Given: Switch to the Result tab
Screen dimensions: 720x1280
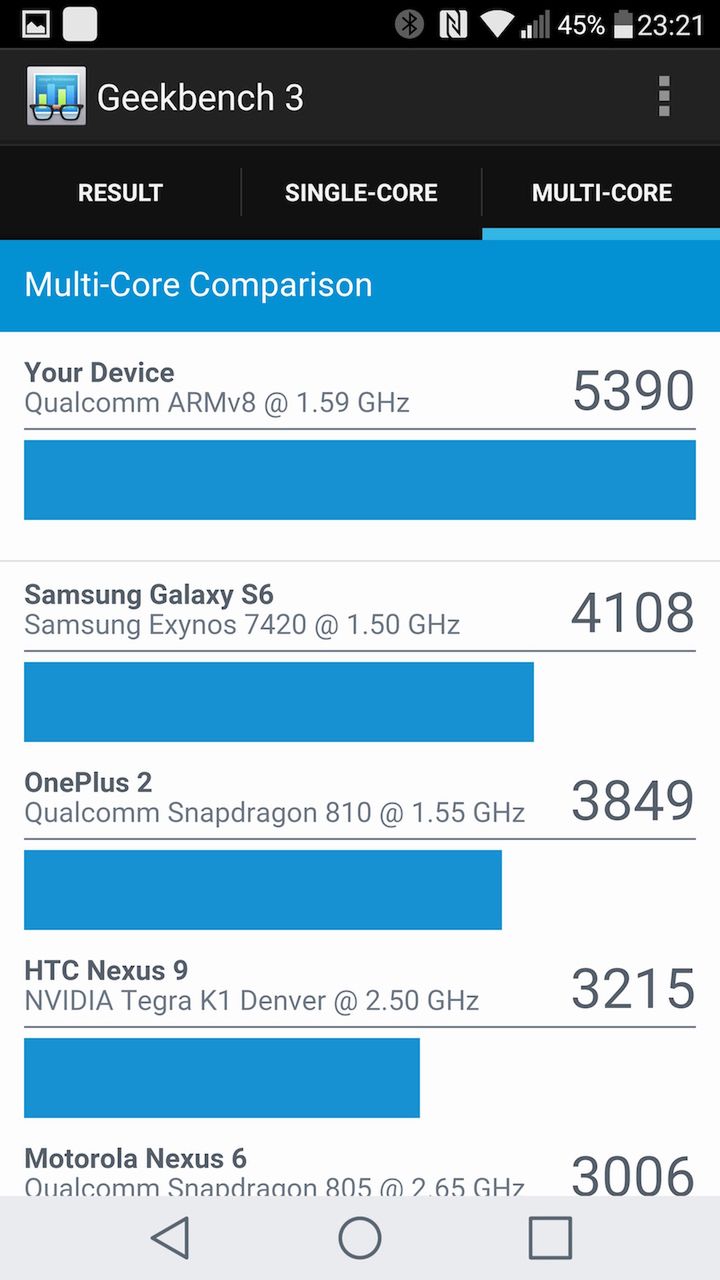Looking at the screenshot, I should (x=120, y=192).
